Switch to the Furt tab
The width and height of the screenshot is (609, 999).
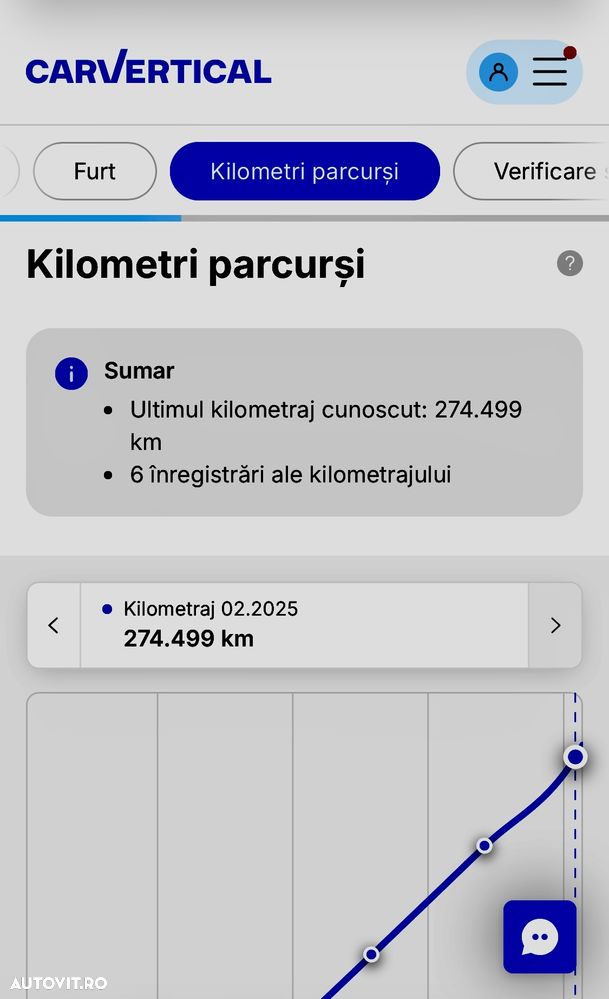point(95,171)
